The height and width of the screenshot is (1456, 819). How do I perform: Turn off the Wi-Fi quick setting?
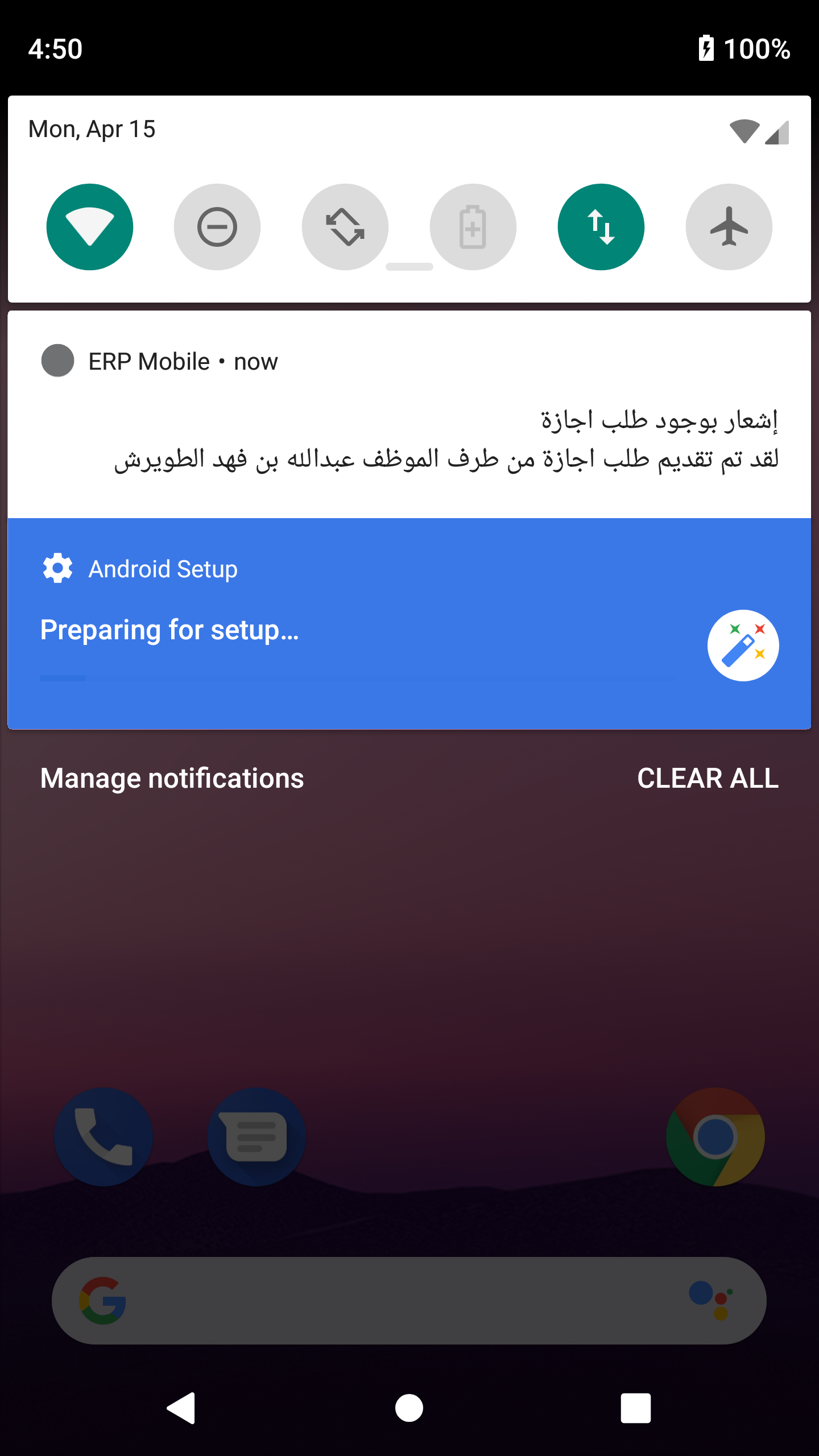point(90,227)
